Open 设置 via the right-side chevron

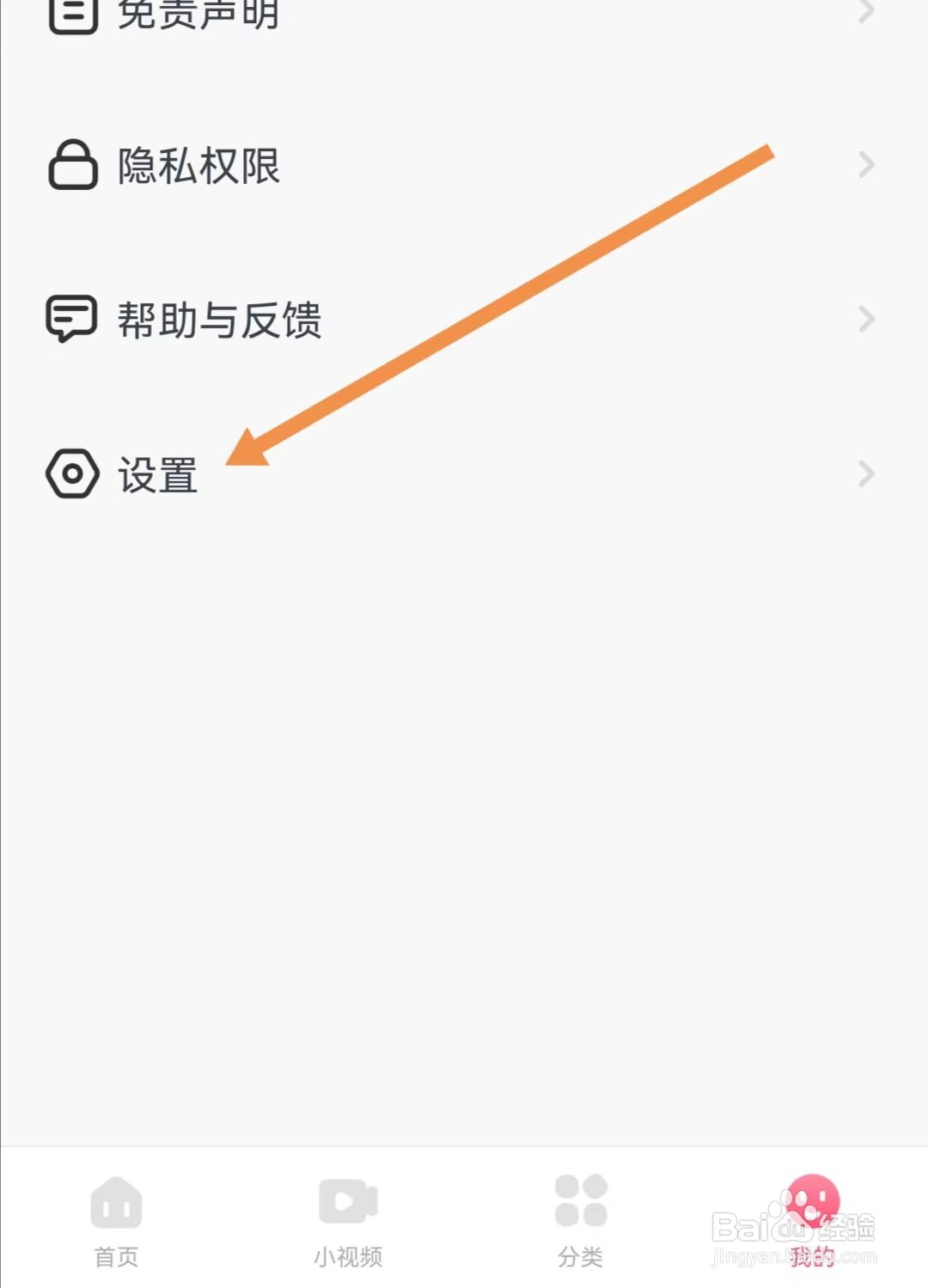pyautogui.click(x=865, y=474)
